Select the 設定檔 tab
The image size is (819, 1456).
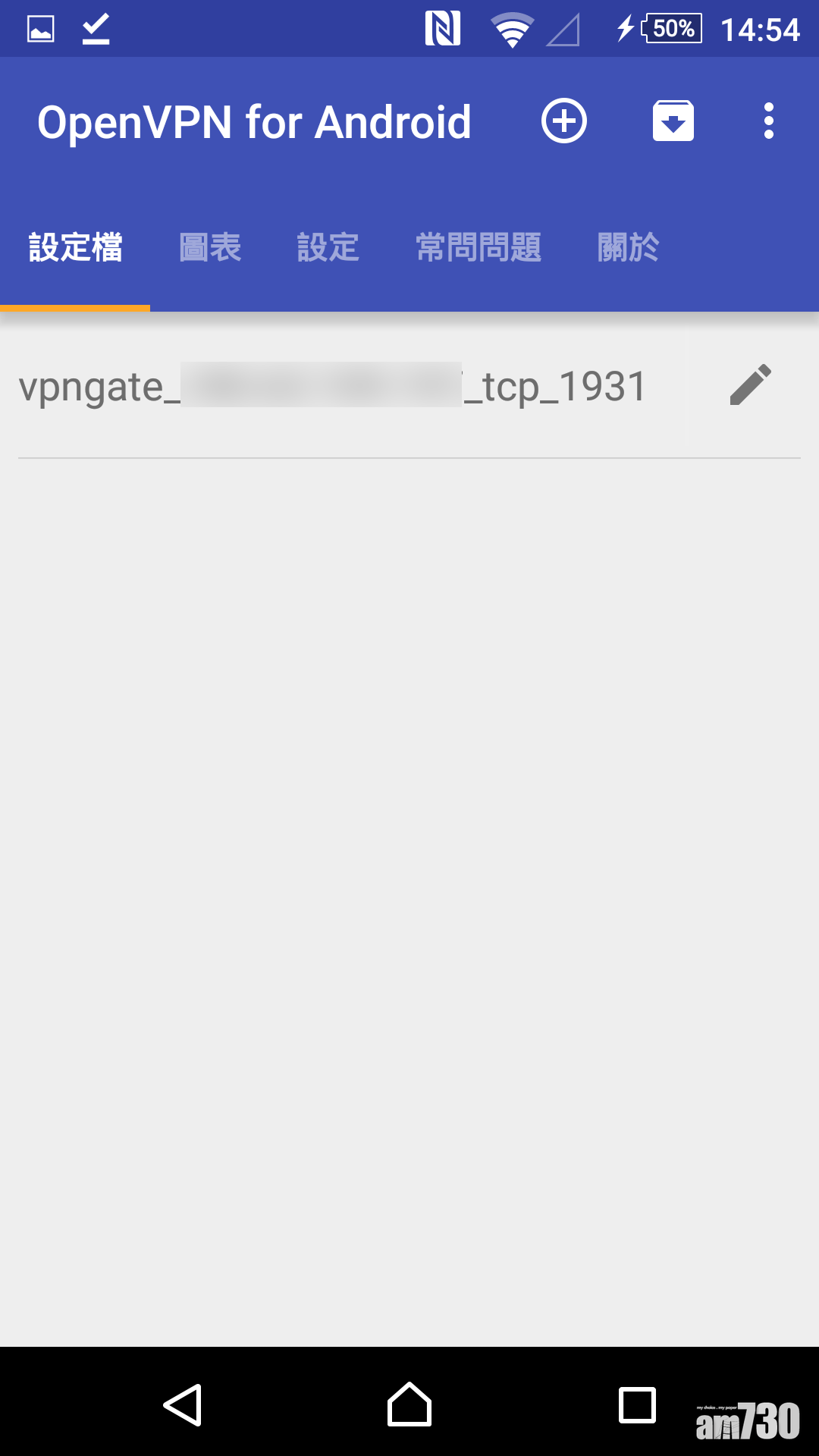(76, 248)
